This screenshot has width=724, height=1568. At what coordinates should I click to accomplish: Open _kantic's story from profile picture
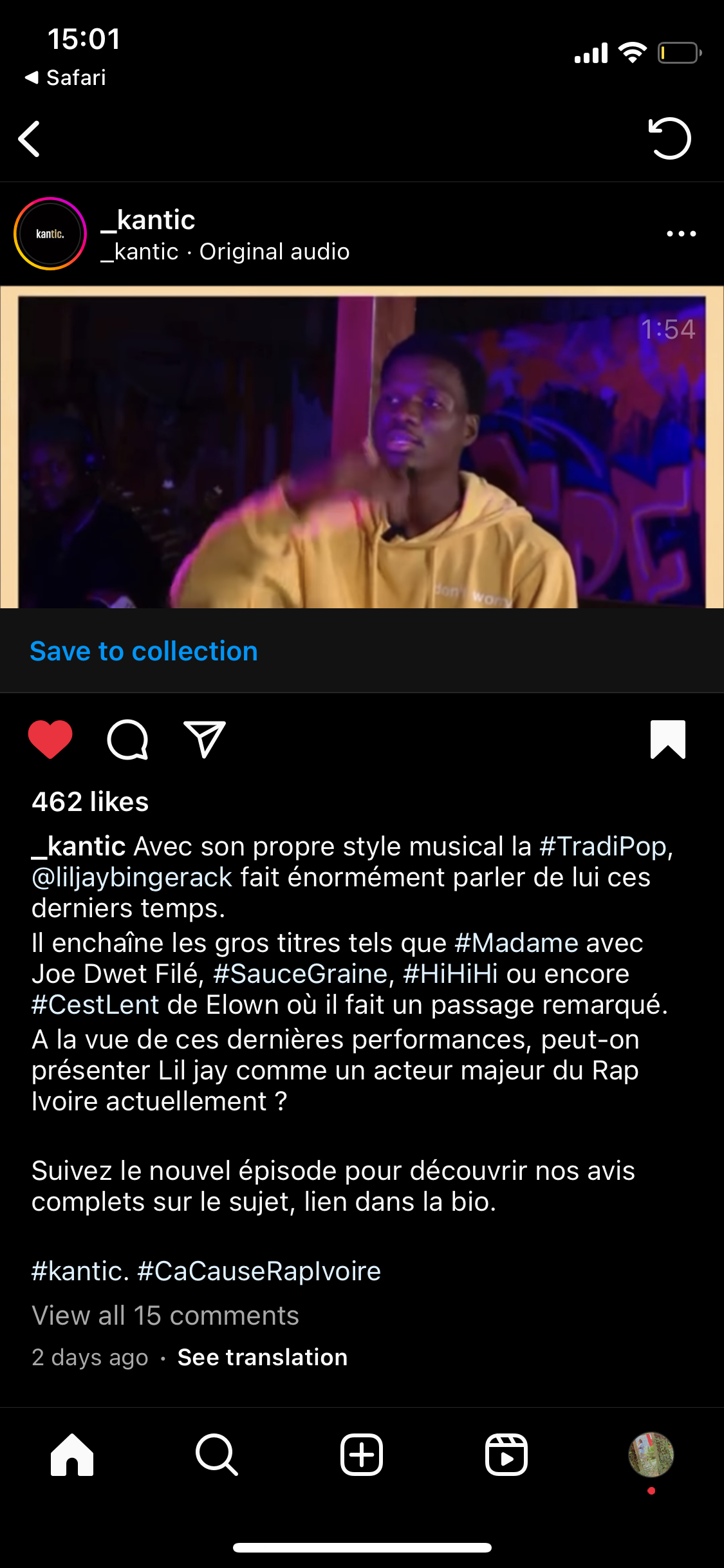click(x=50, y=234)
